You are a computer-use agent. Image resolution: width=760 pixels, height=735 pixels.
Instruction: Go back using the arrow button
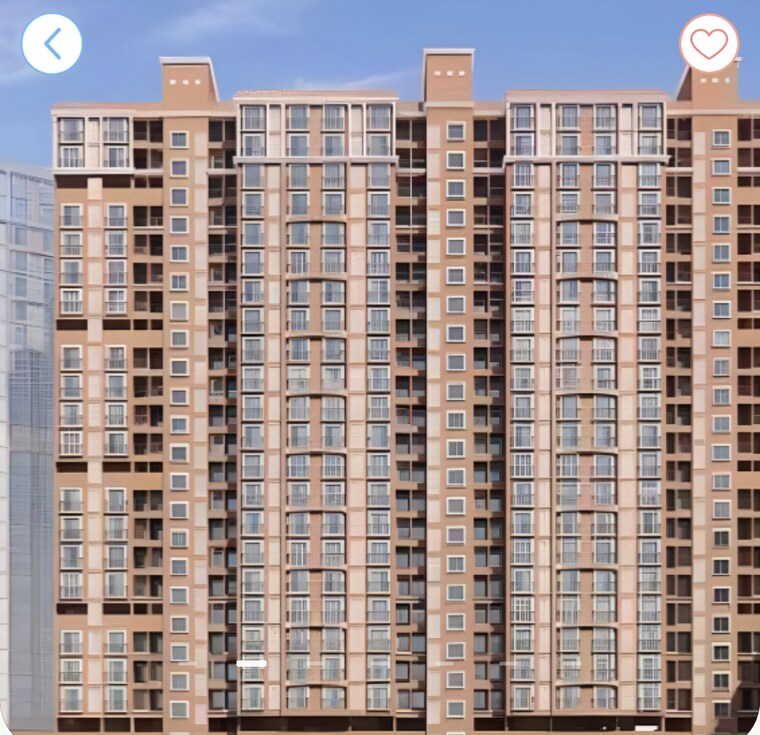tap(51, 43)
